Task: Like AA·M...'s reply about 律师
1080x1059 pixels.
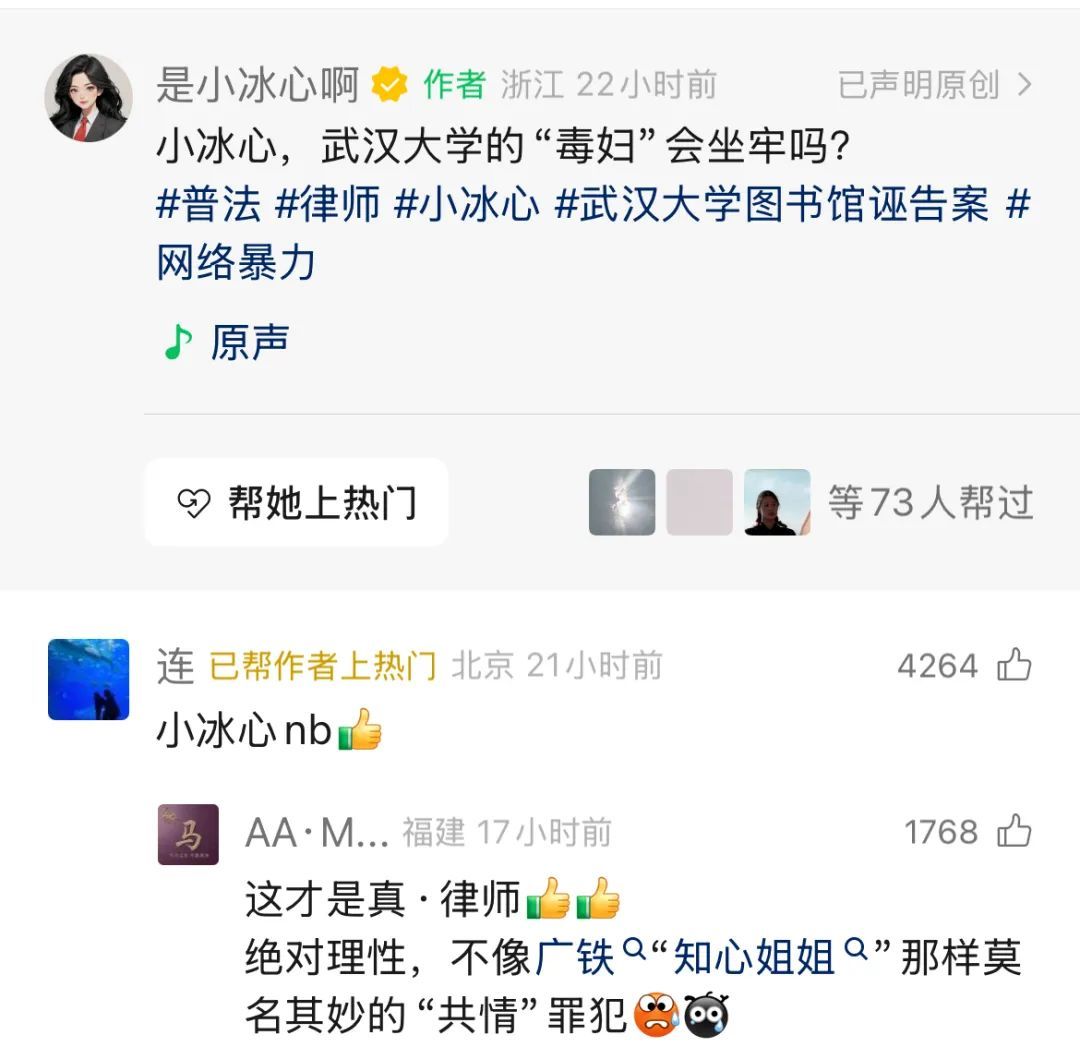Action: pos(1014,831)
